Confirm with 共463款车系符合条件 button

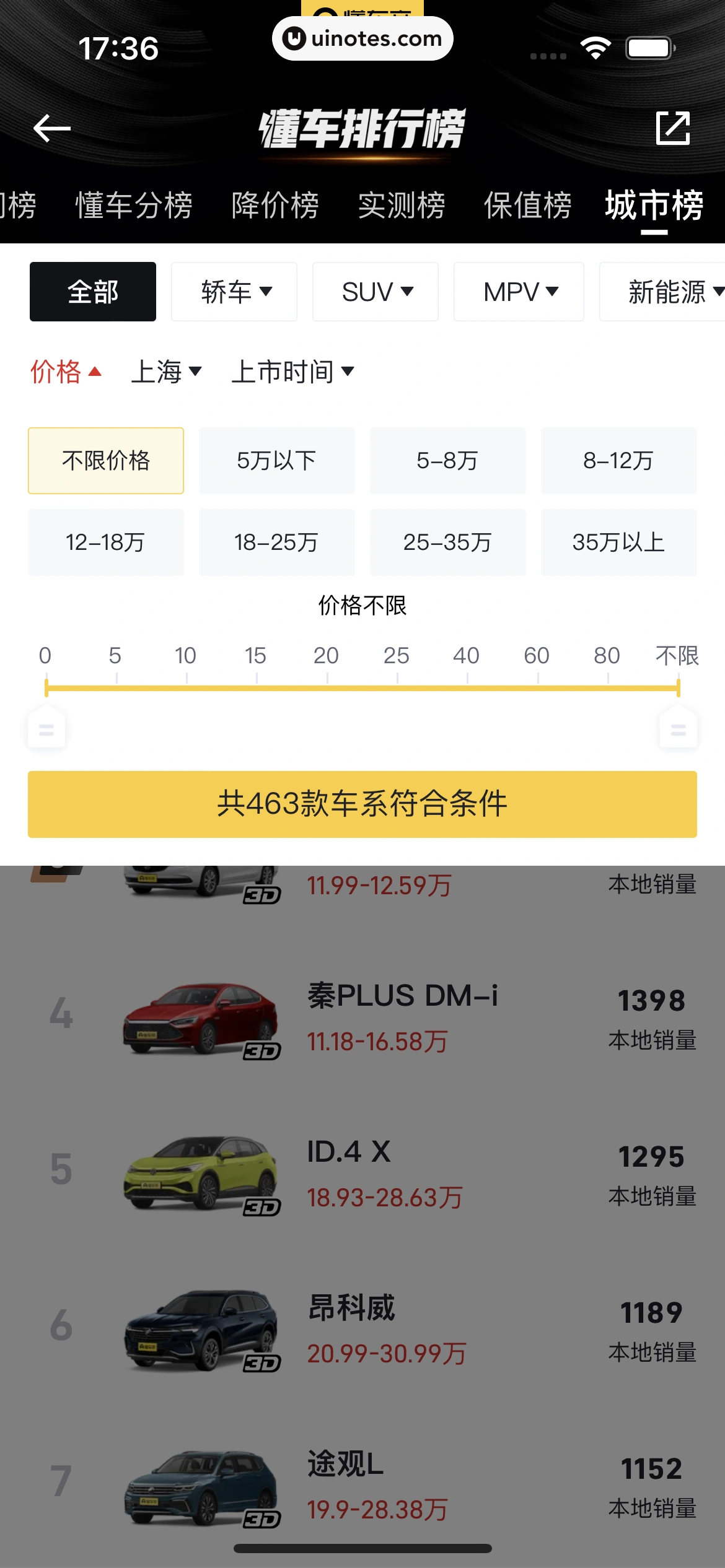pos(362,804)
